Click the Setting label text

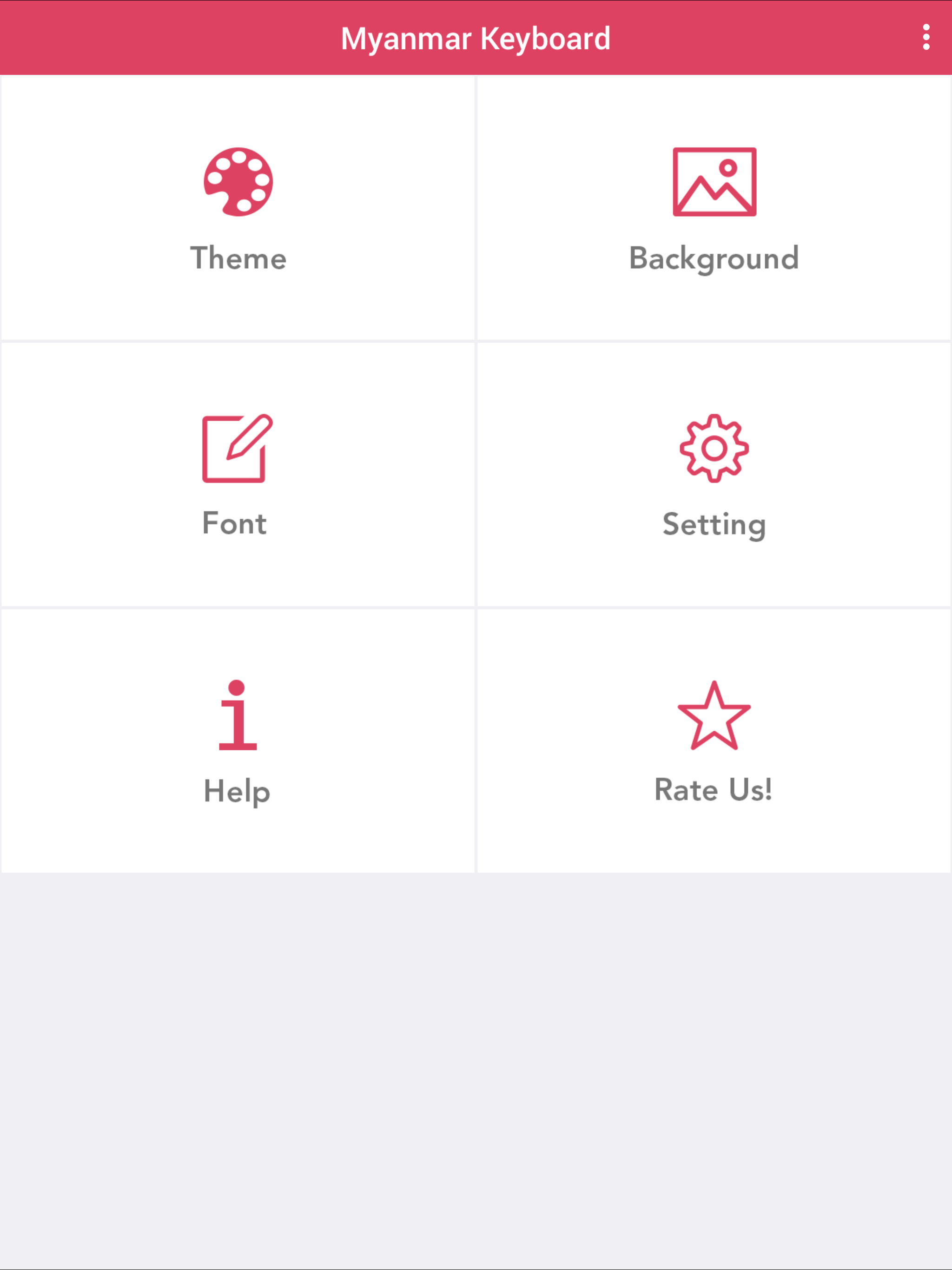click(714, 523)
